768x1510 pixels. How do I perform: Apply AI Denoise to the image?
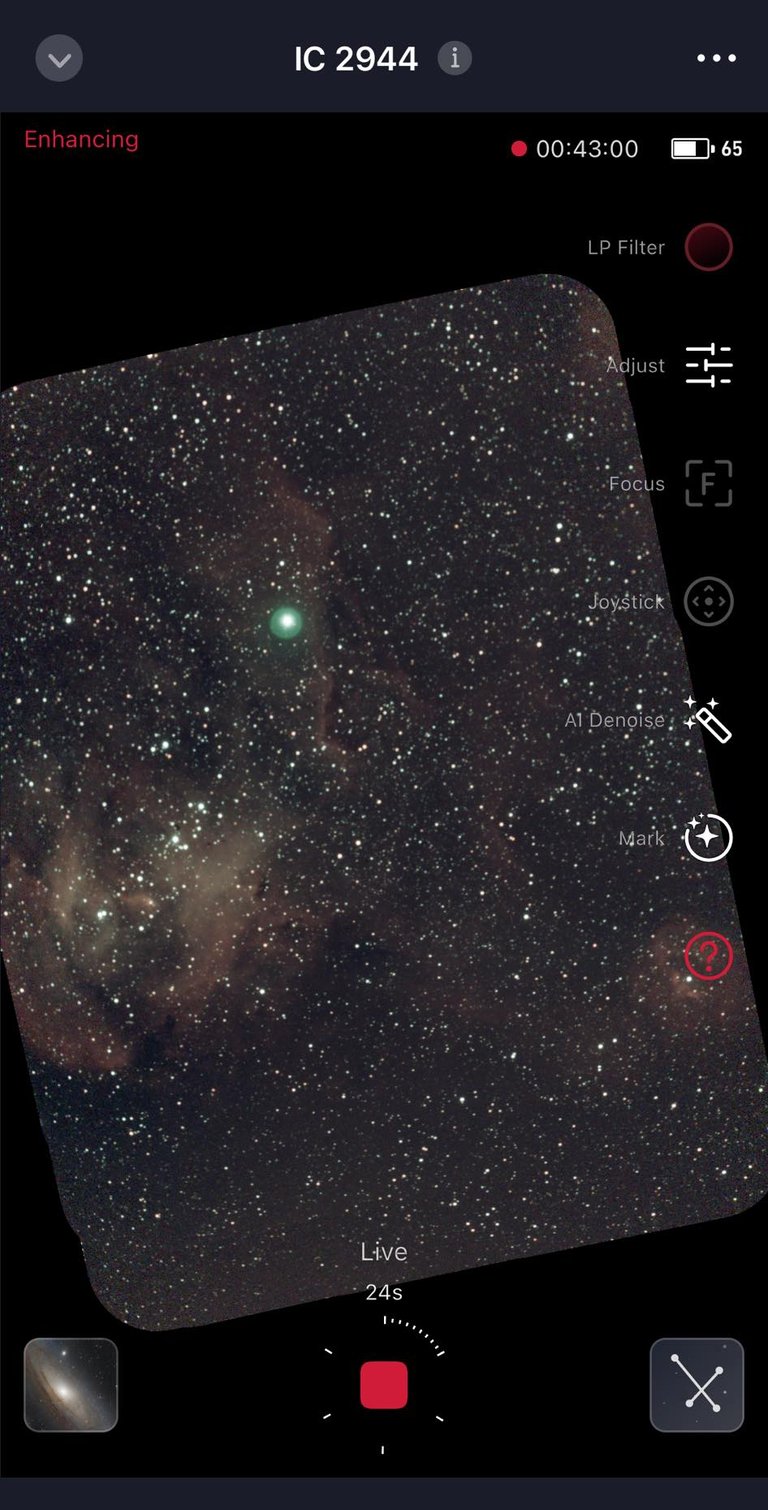tap(708, 720)
